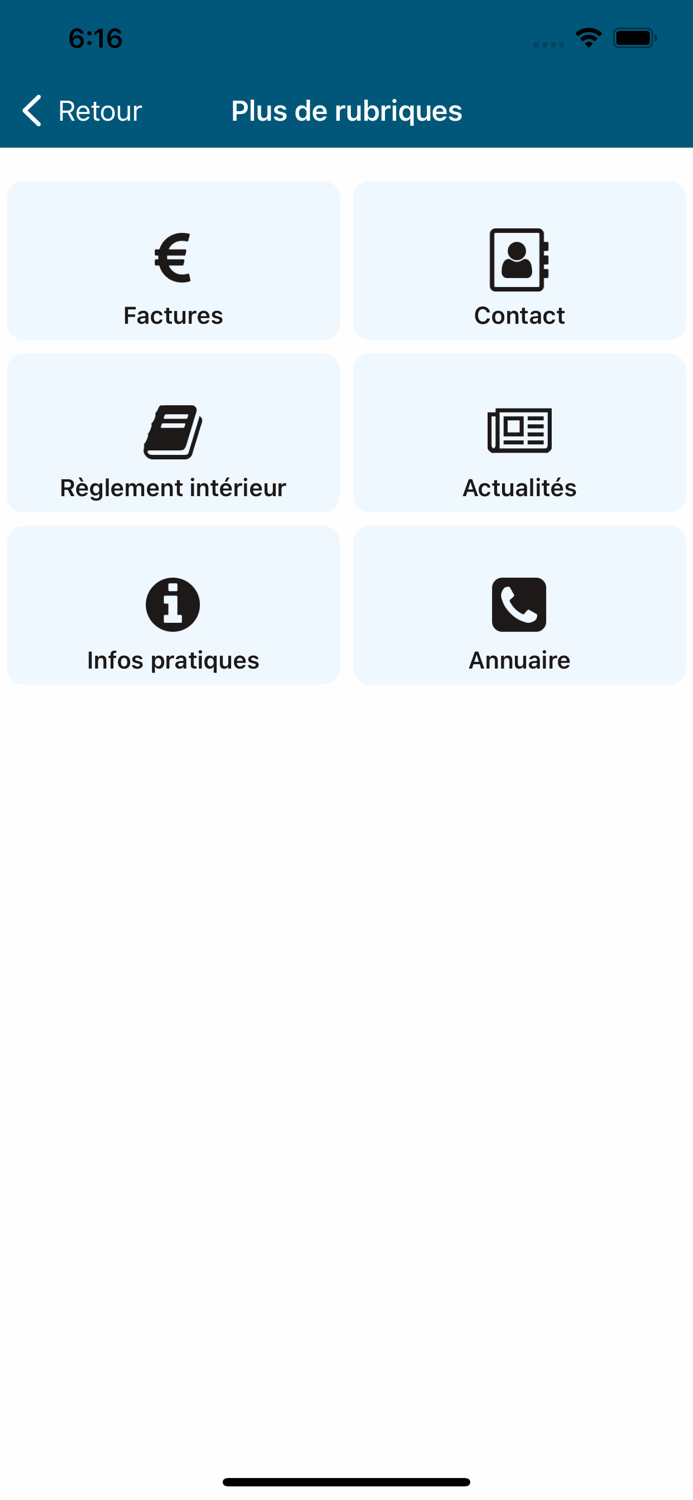
Task: Open the Contact tile
Action: click(x=519, y=261)
